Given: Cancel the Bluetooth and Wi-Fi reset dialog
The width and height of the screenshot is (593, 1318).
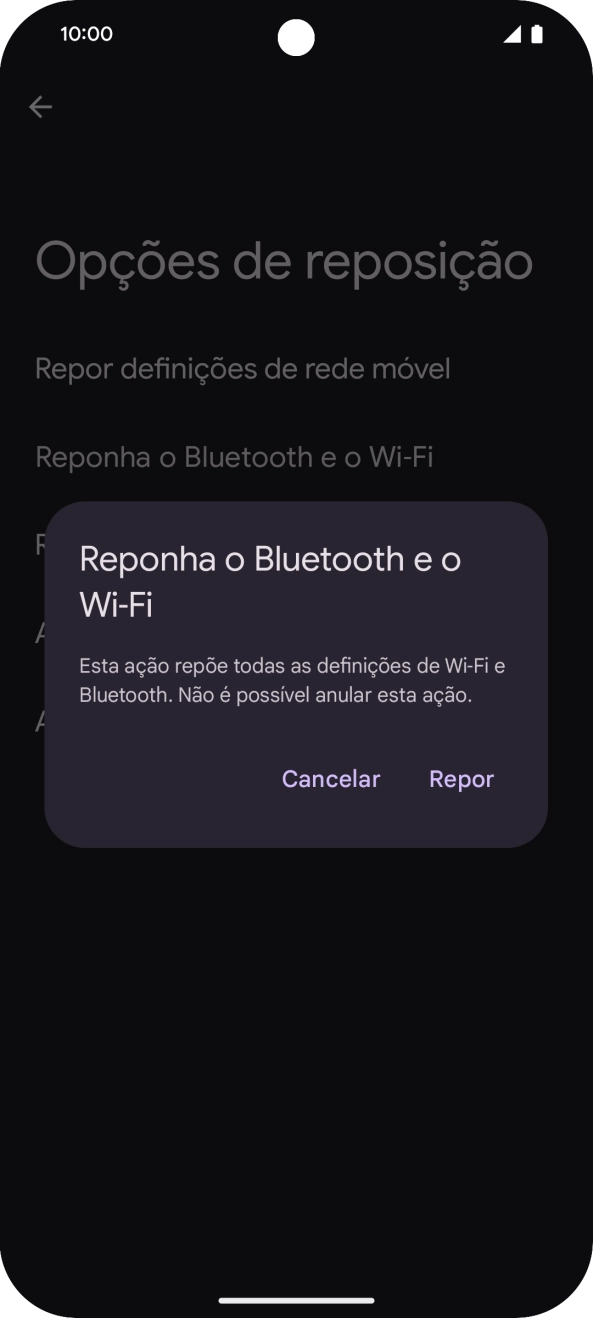Looking at the screenshot, I should pyautogui.click(x=331, y=779).
